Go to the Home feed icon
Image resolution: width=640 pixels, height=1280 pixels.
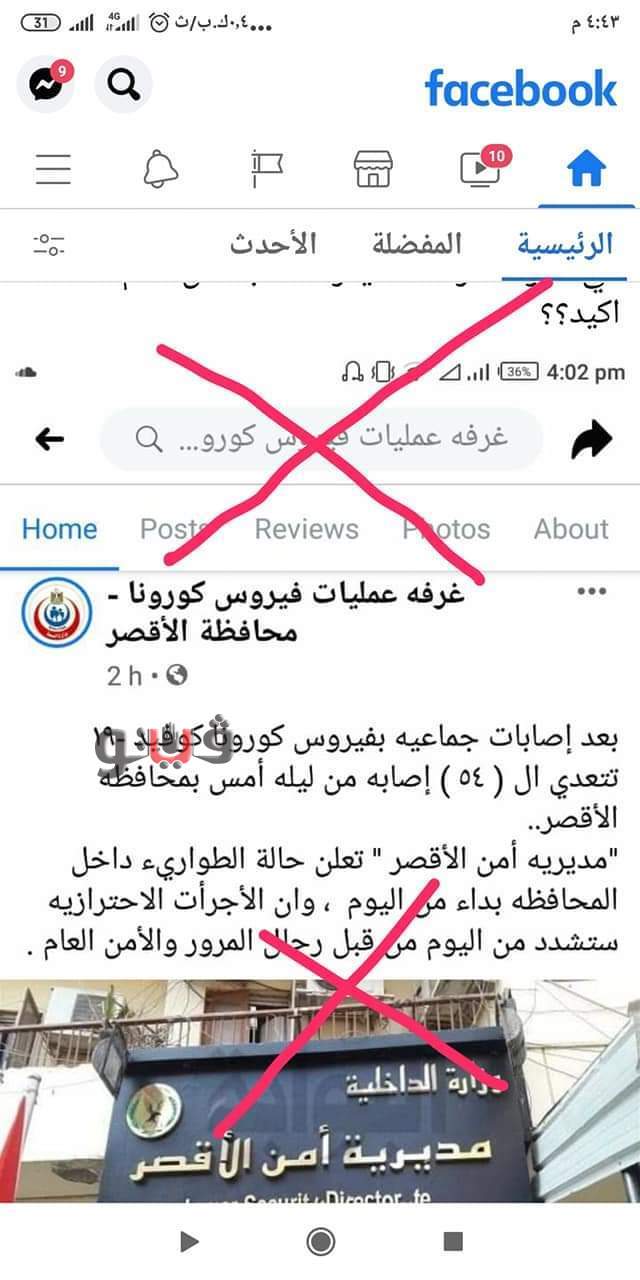pos(586,169)
